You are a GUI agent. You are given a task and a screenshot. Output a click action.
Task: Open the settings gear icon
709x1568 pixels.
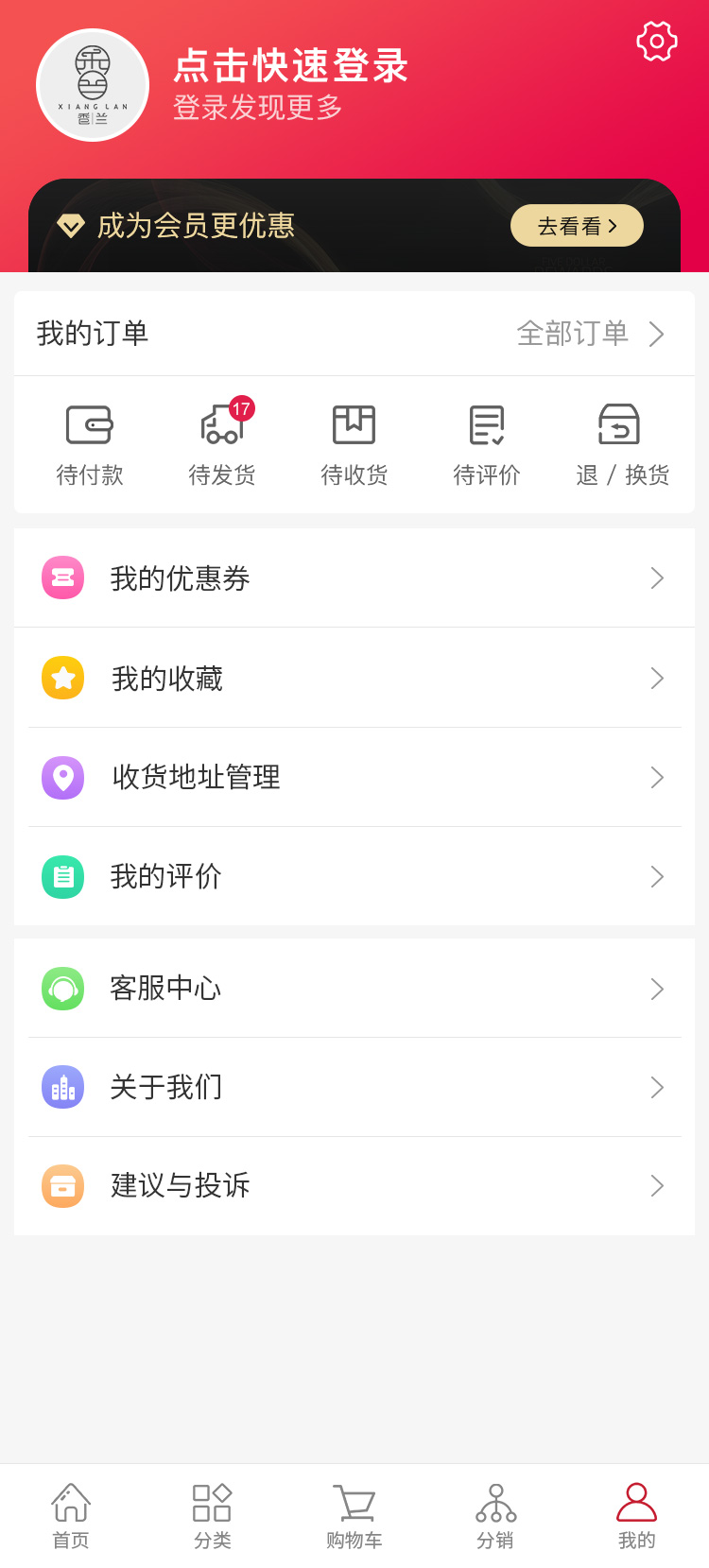click(x=657, y=42)
